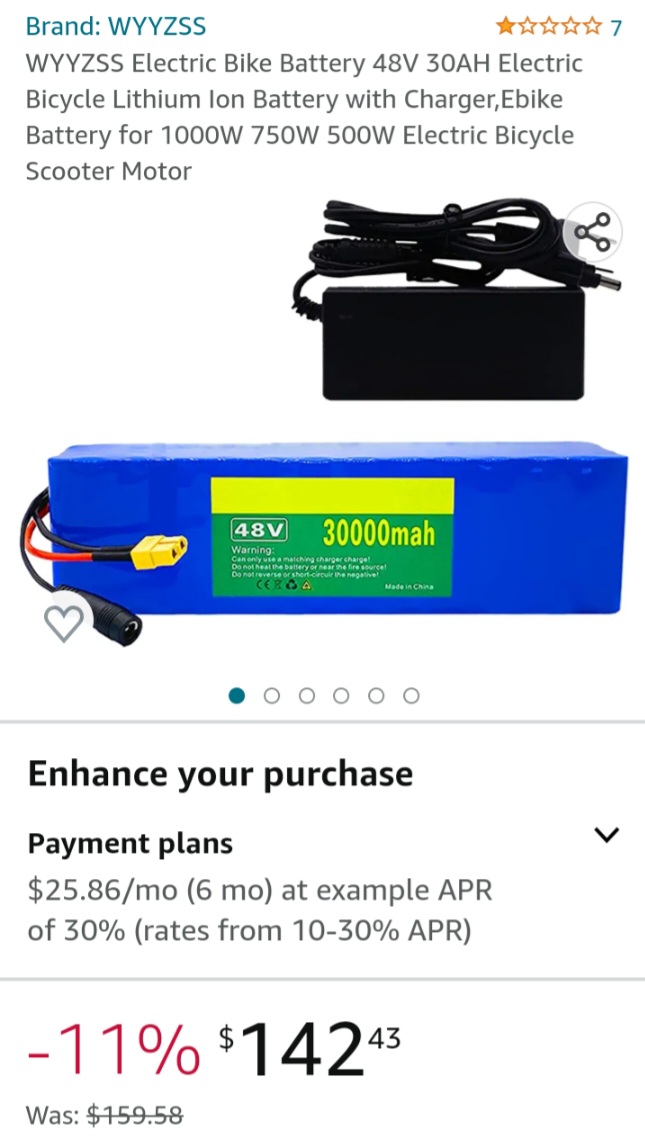Jump to the second image dot
The image size is (645, 1146).
(272, 696)
